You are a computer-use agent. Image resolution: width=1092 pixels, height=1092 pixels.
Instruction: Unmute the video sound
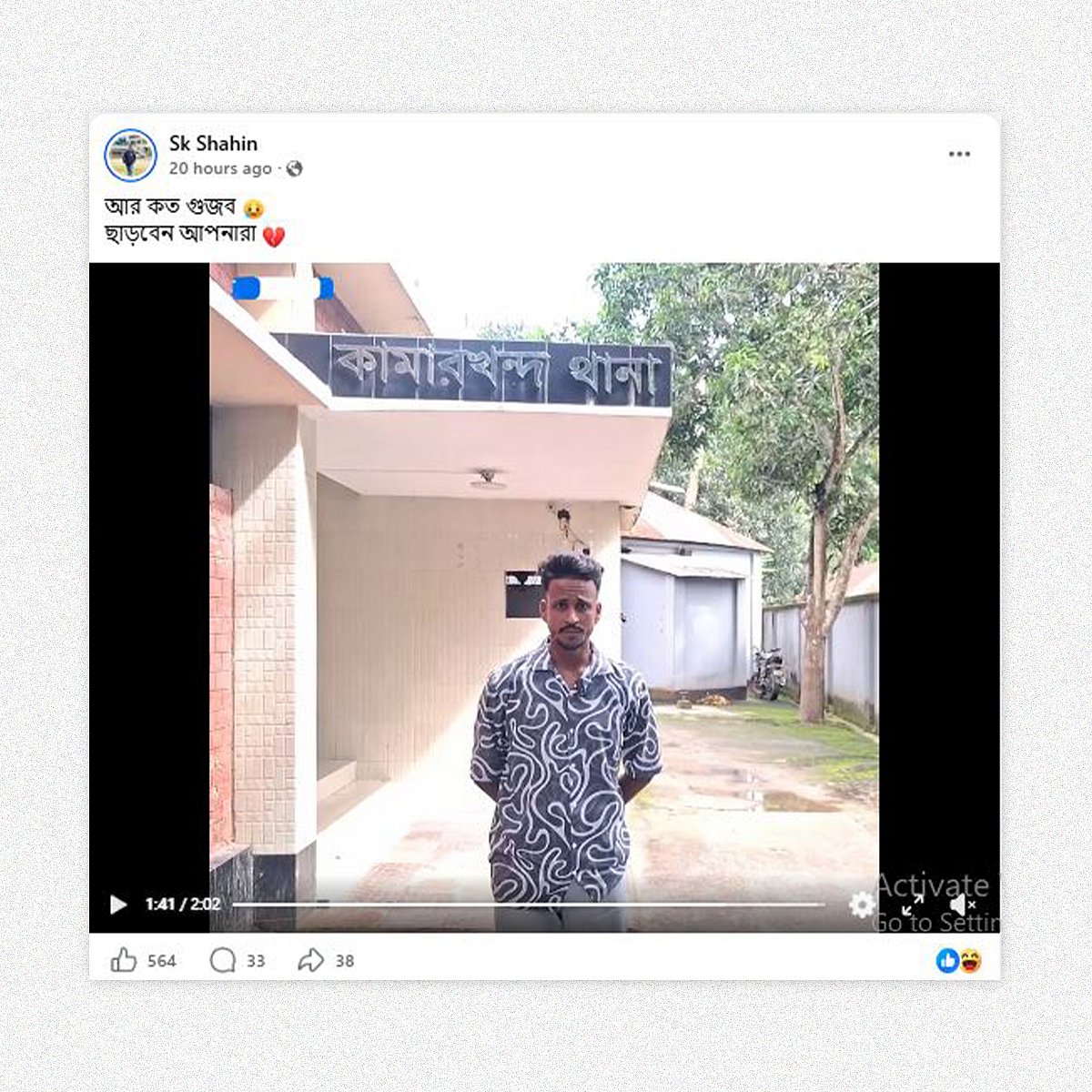click(x=962, y=905)
